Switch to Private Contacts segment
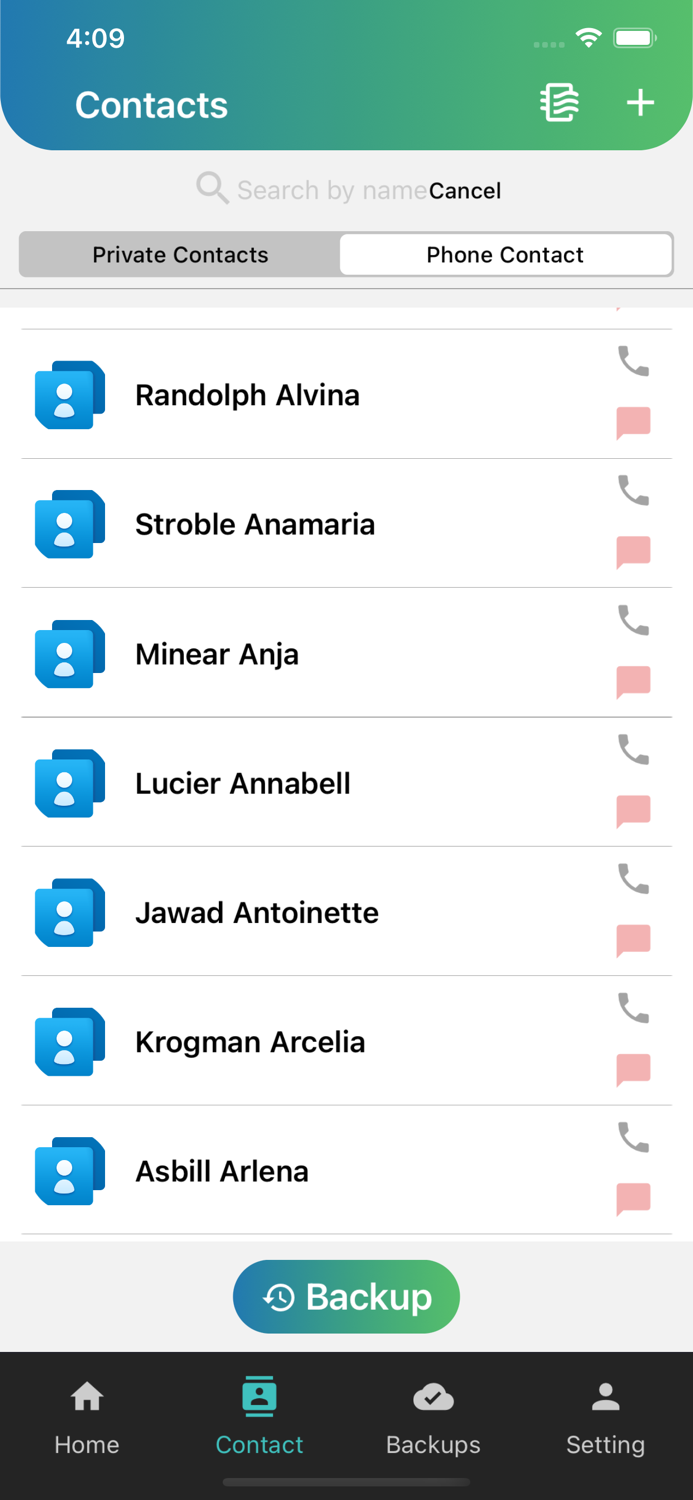 [180, 255]
